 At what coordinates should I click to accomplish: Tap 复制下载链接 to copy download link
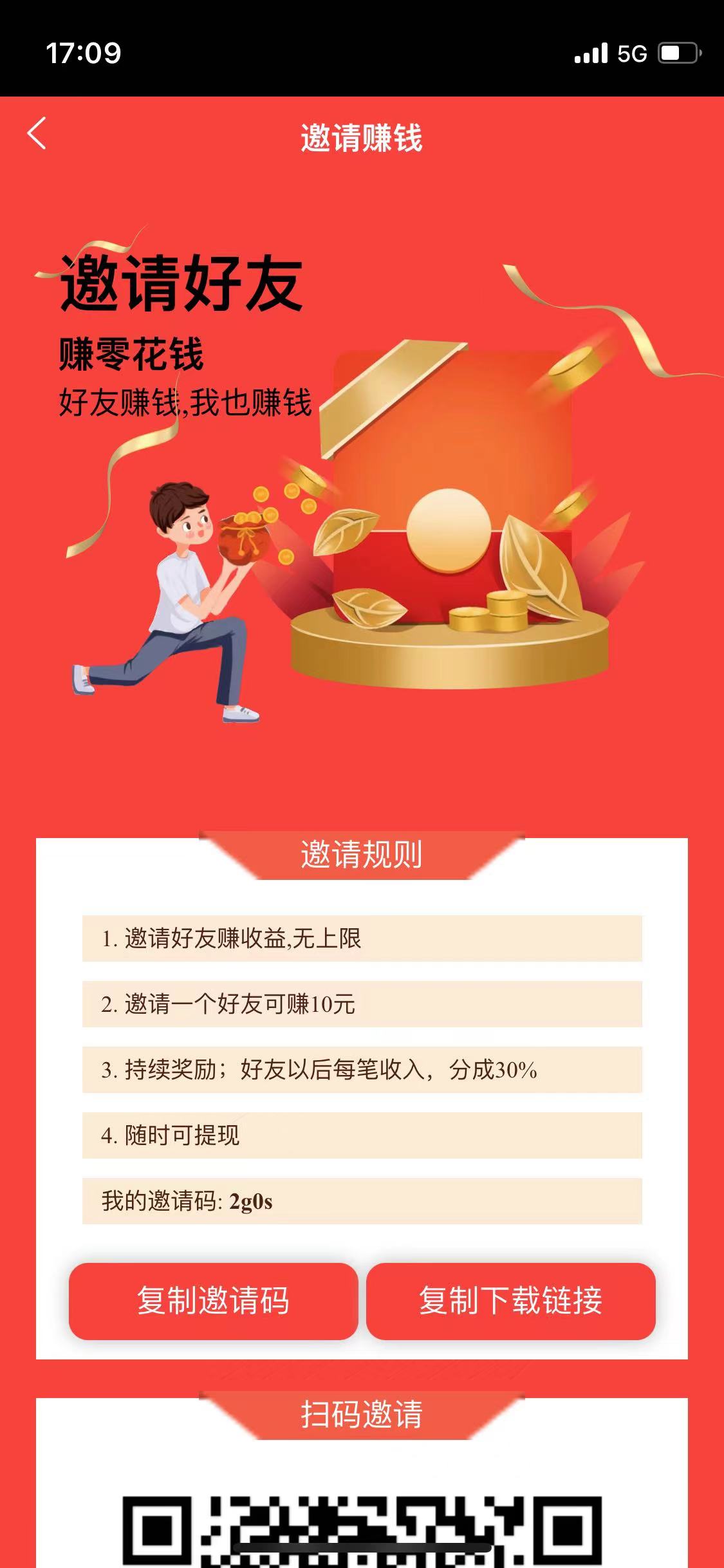(x=510, y=1301)
